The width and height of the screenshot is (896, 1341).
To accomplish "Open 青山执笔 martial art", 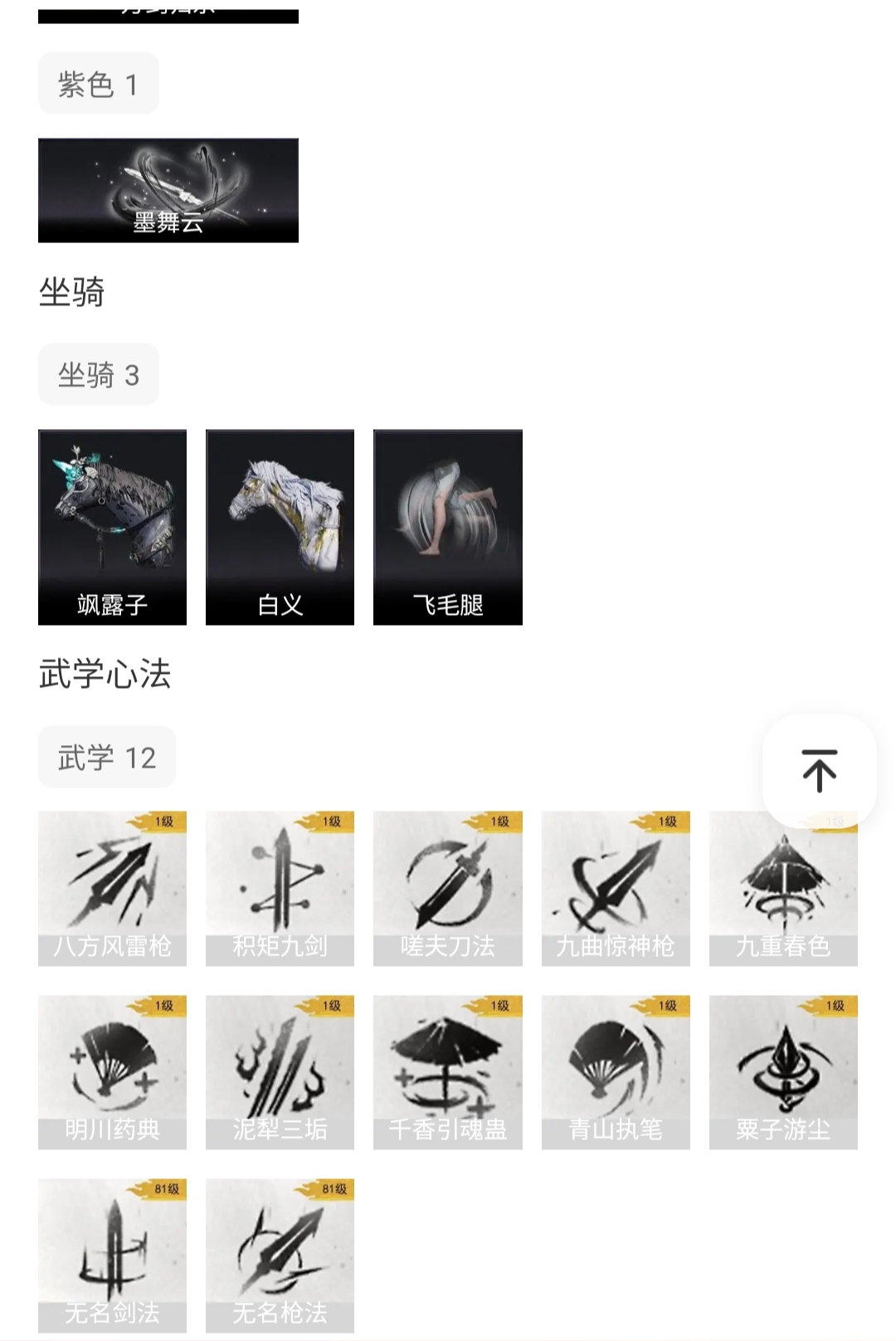I will [x=616, y=1072].
